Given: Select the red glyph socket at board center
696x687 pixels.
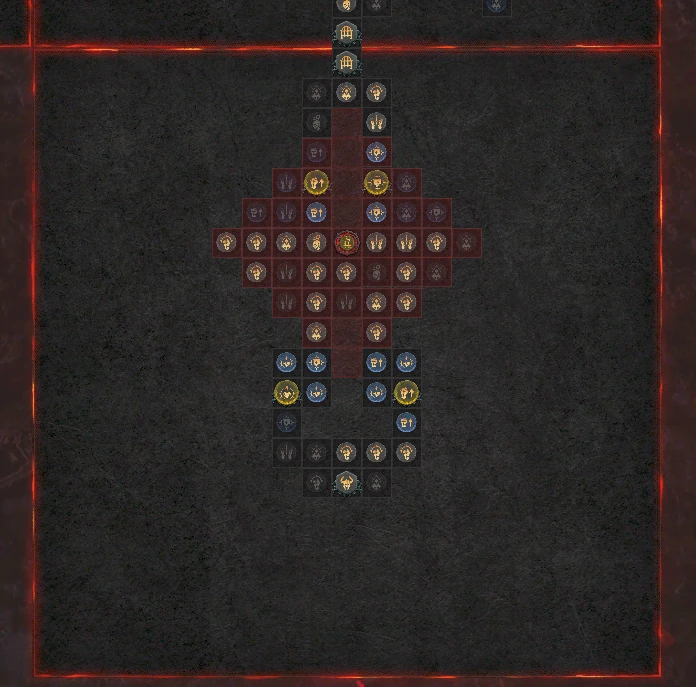Looking at the screenshot, I should [x=346, y=242].
